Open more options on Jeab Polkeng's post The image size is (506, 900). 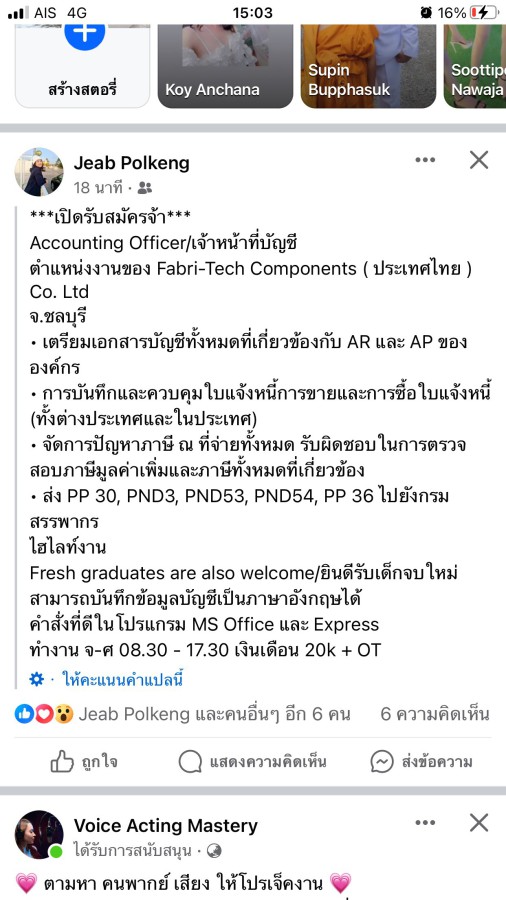pyautogui.click(x=425, y=160)
